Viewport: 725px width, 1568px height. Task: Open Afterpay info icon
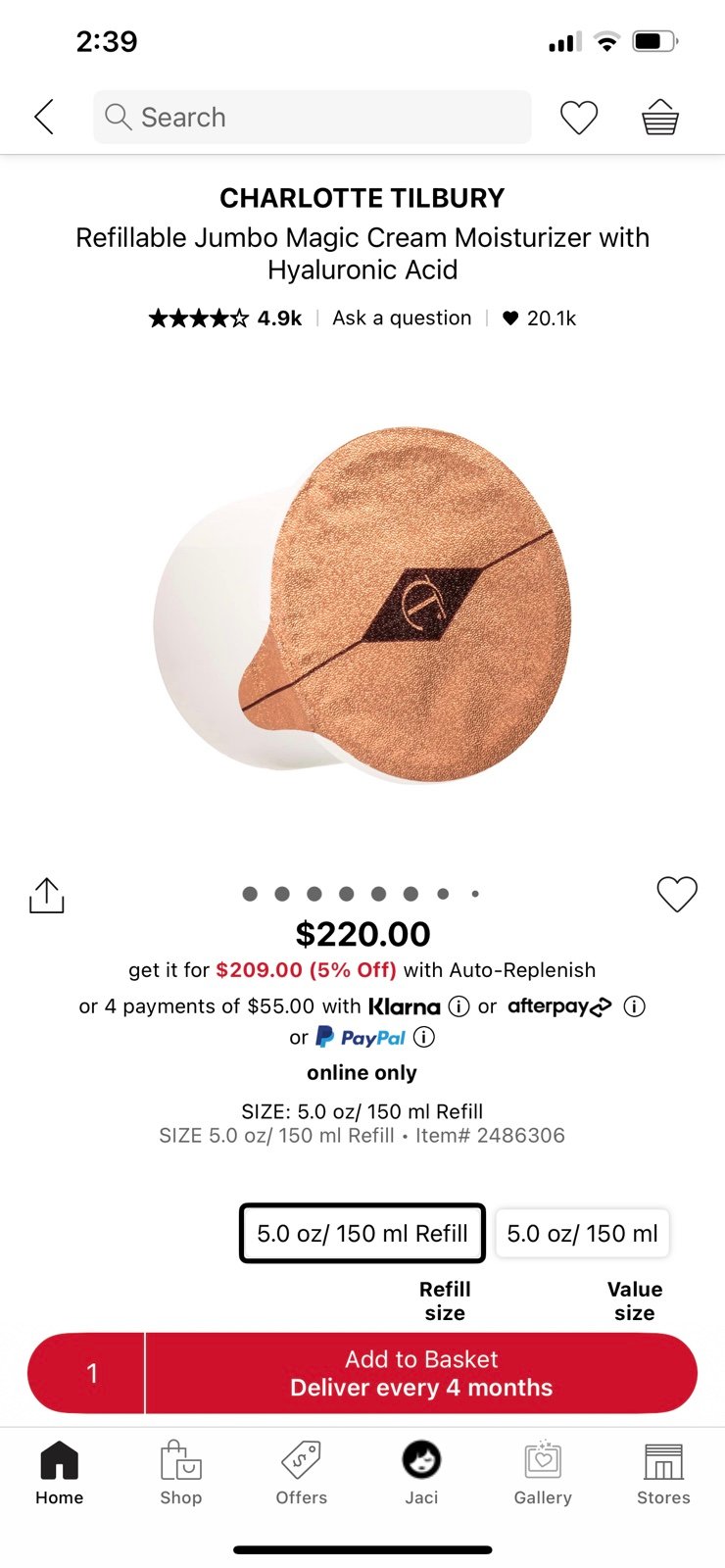pos(635,1006)
